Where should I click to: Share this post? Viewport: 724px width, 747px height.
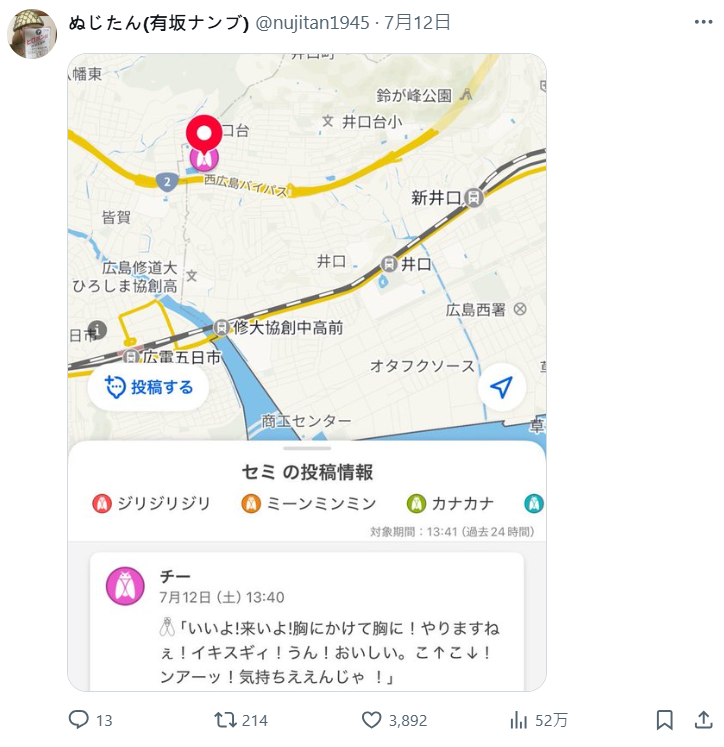703,720
